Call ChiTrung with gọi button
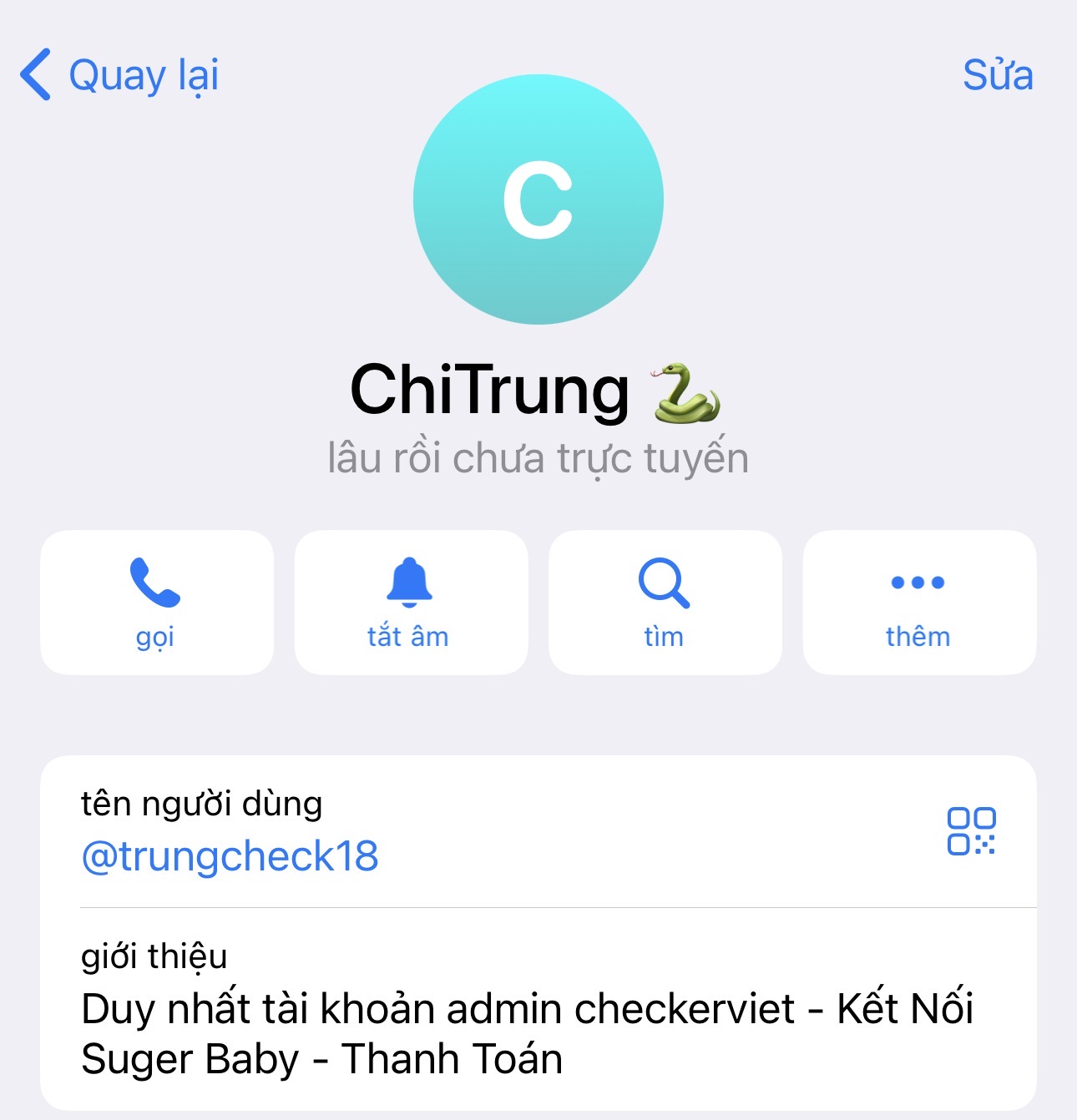 pyautogui.click(x=156, y=602)
